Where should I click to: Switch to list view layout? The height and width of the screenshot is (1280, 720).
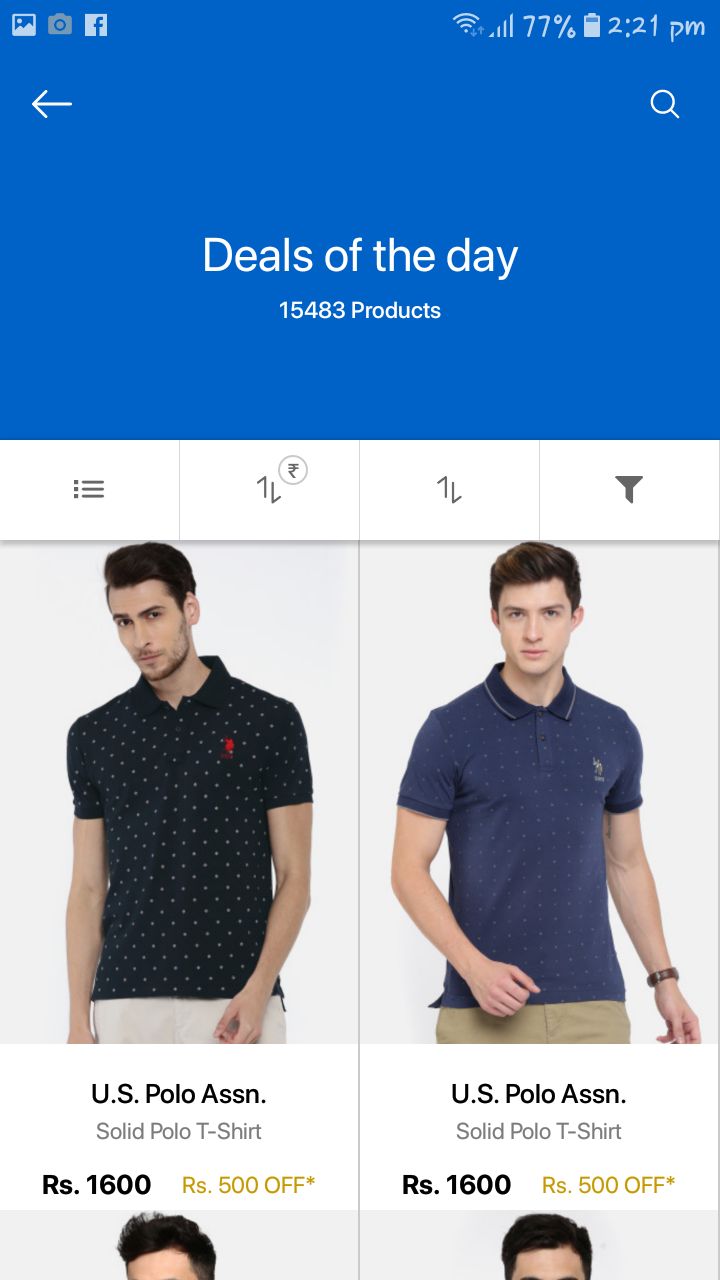click(x=89, y=489)
